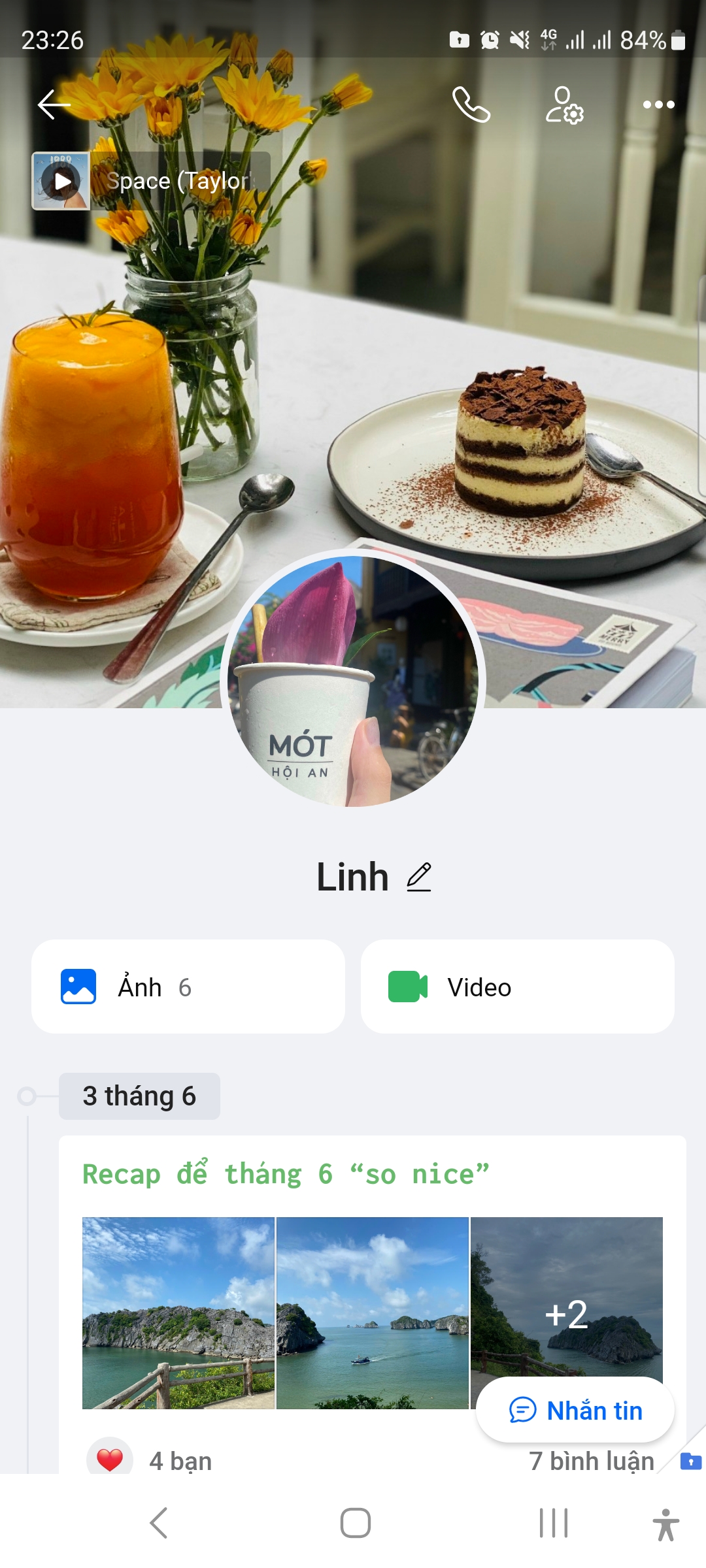Edit the alias name for Linh
Screen dimensions: 706x1568
pyautogui.click(x=419, y=877)
